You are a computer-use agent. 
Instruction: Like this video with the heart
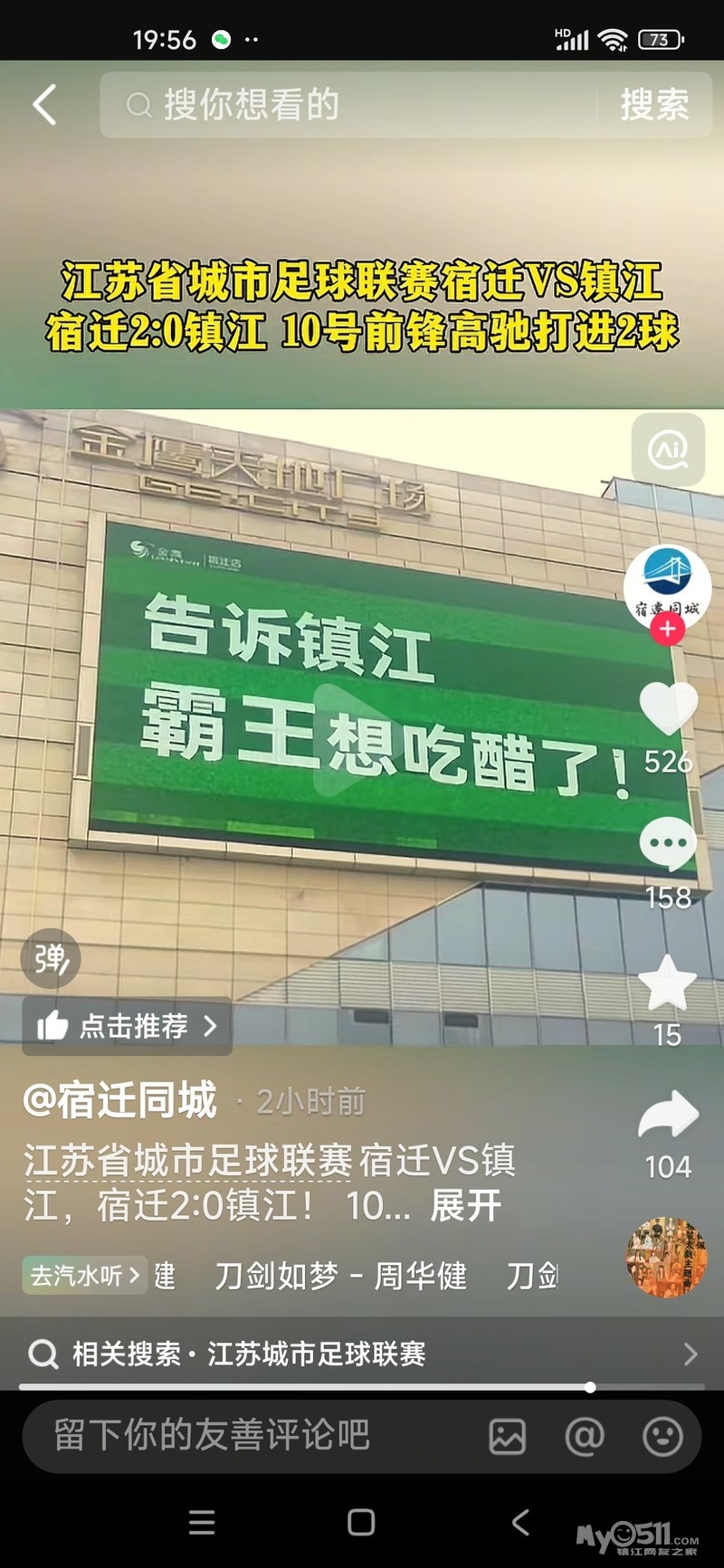[668, 708]
